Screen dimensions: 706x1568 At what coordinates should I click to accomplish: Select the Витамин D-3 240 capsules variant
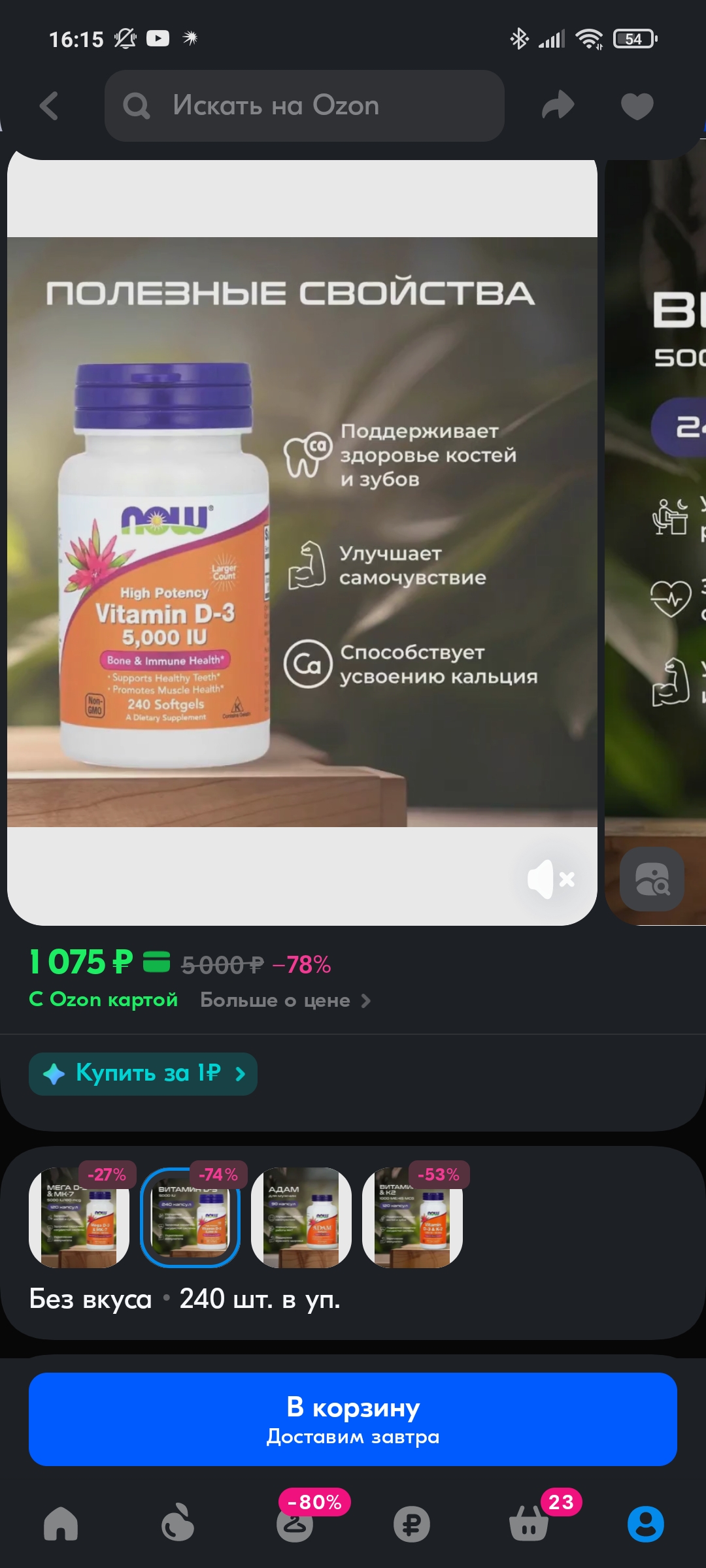190,1218
